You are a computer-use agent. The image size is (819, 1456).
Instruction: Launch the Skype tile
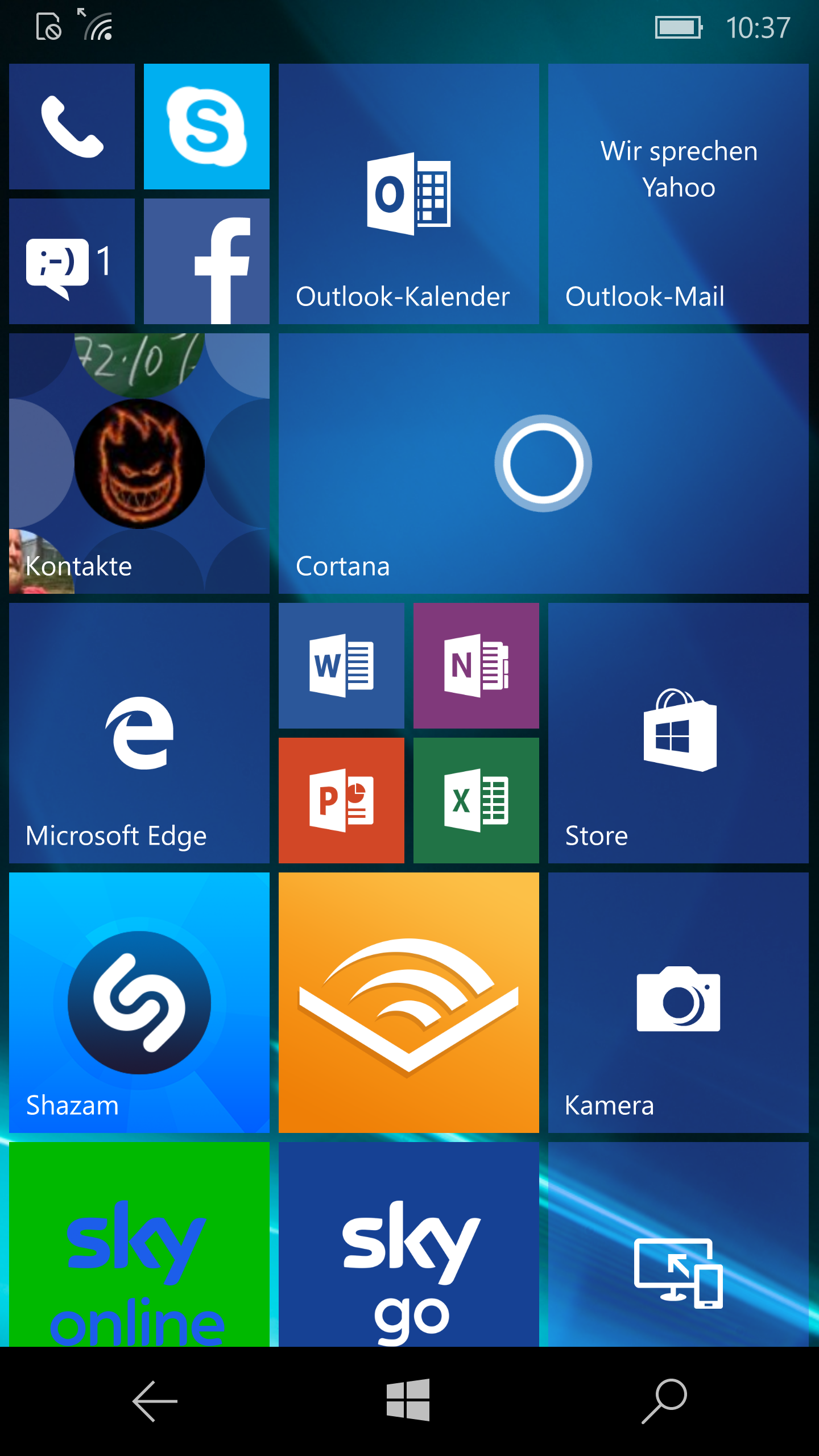coord(206,126)
